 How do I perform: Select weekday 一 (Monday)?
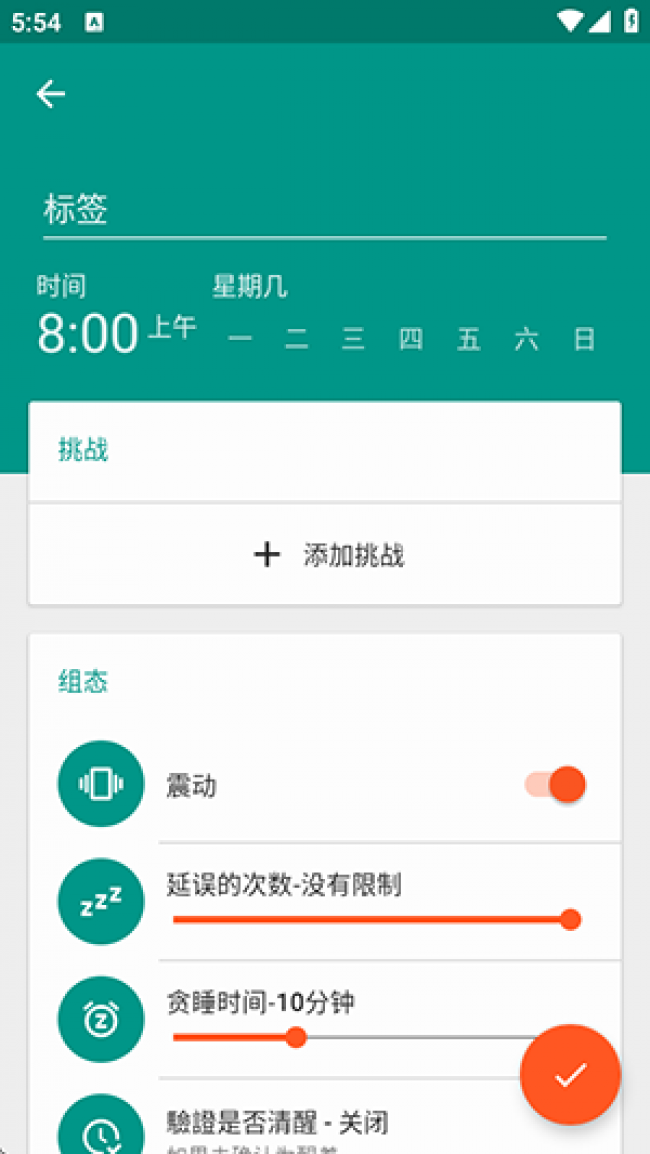pyautogui.click(x=240, y=339)
